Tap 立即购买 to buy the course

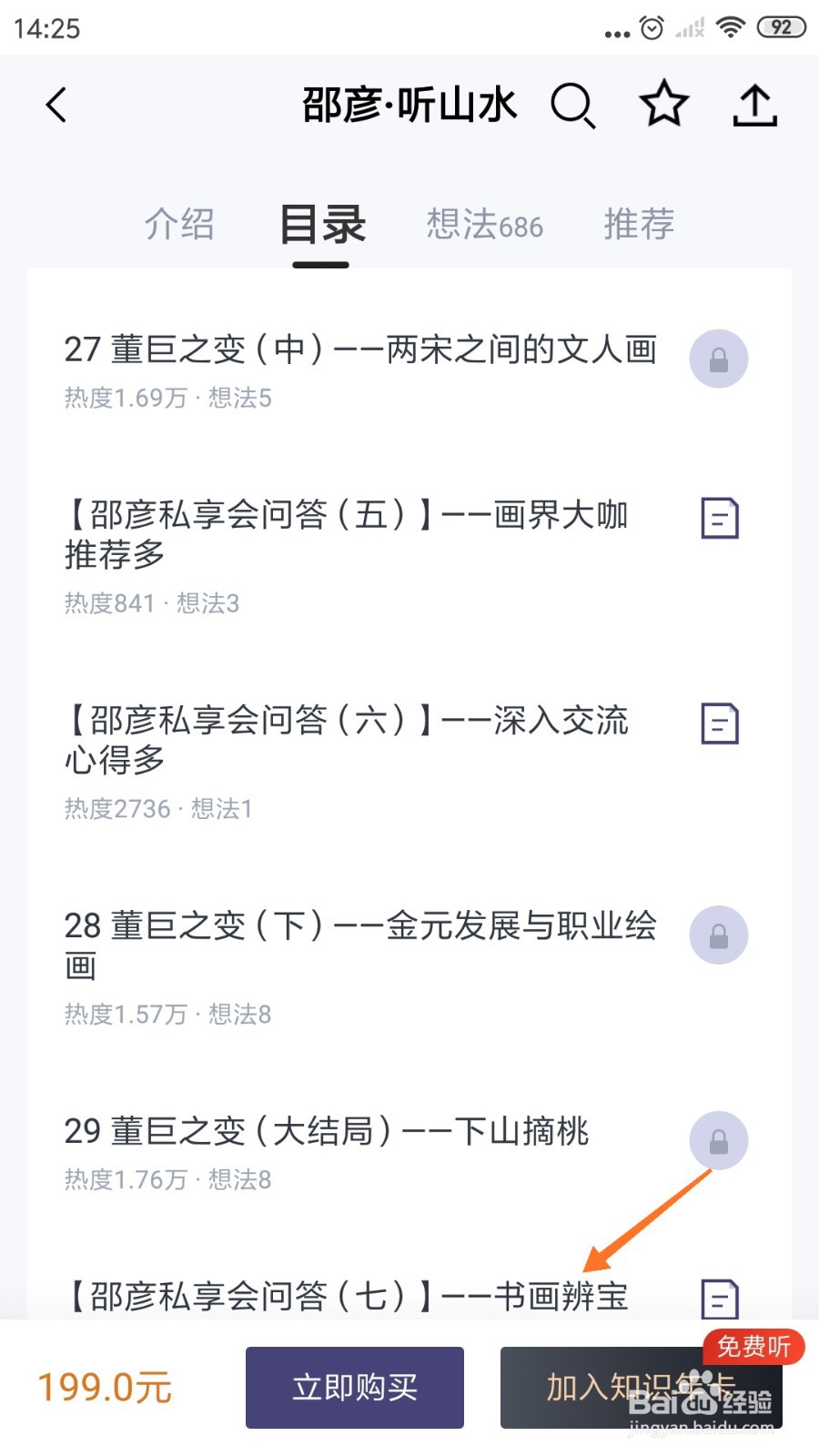click(355, 1388)
